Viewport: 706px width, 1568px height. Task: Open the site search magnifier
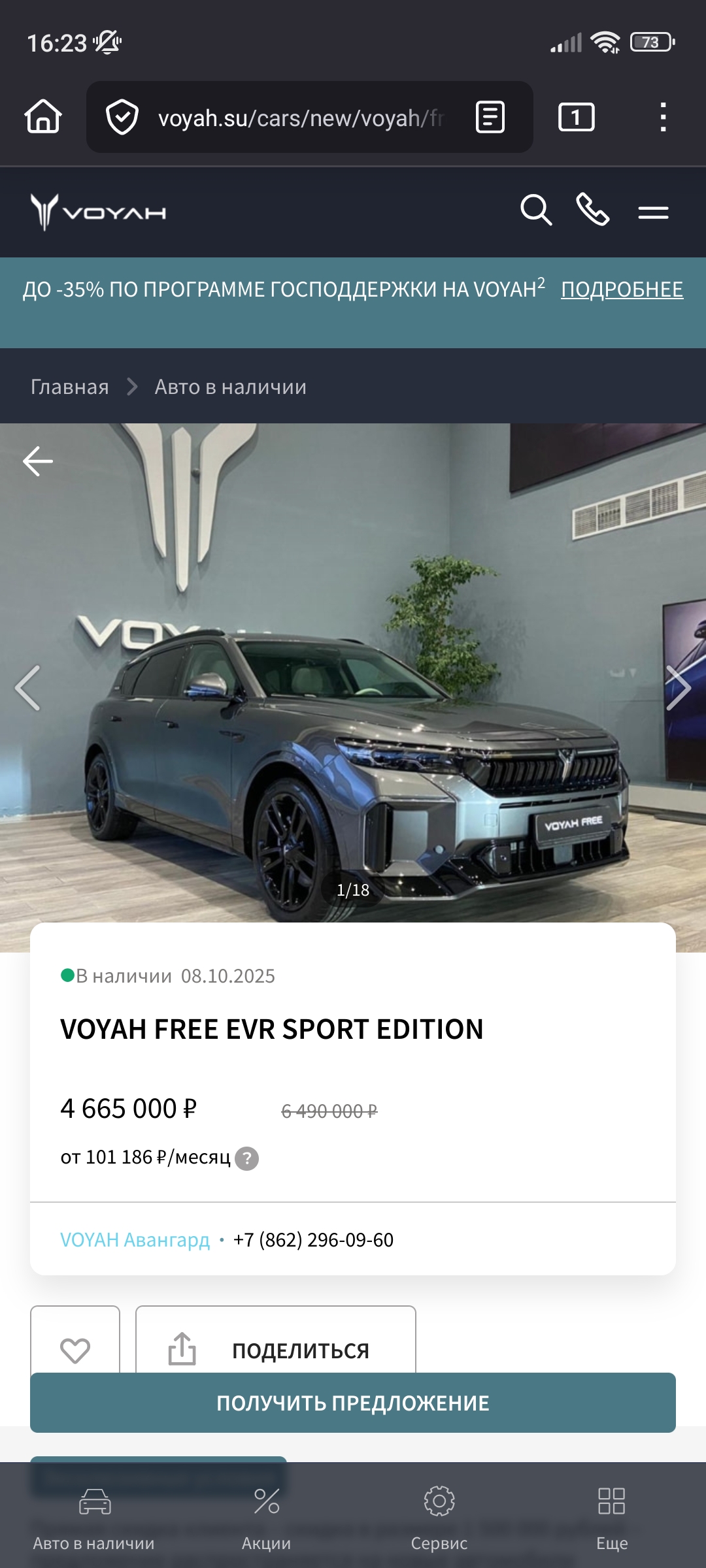[536, 210]
